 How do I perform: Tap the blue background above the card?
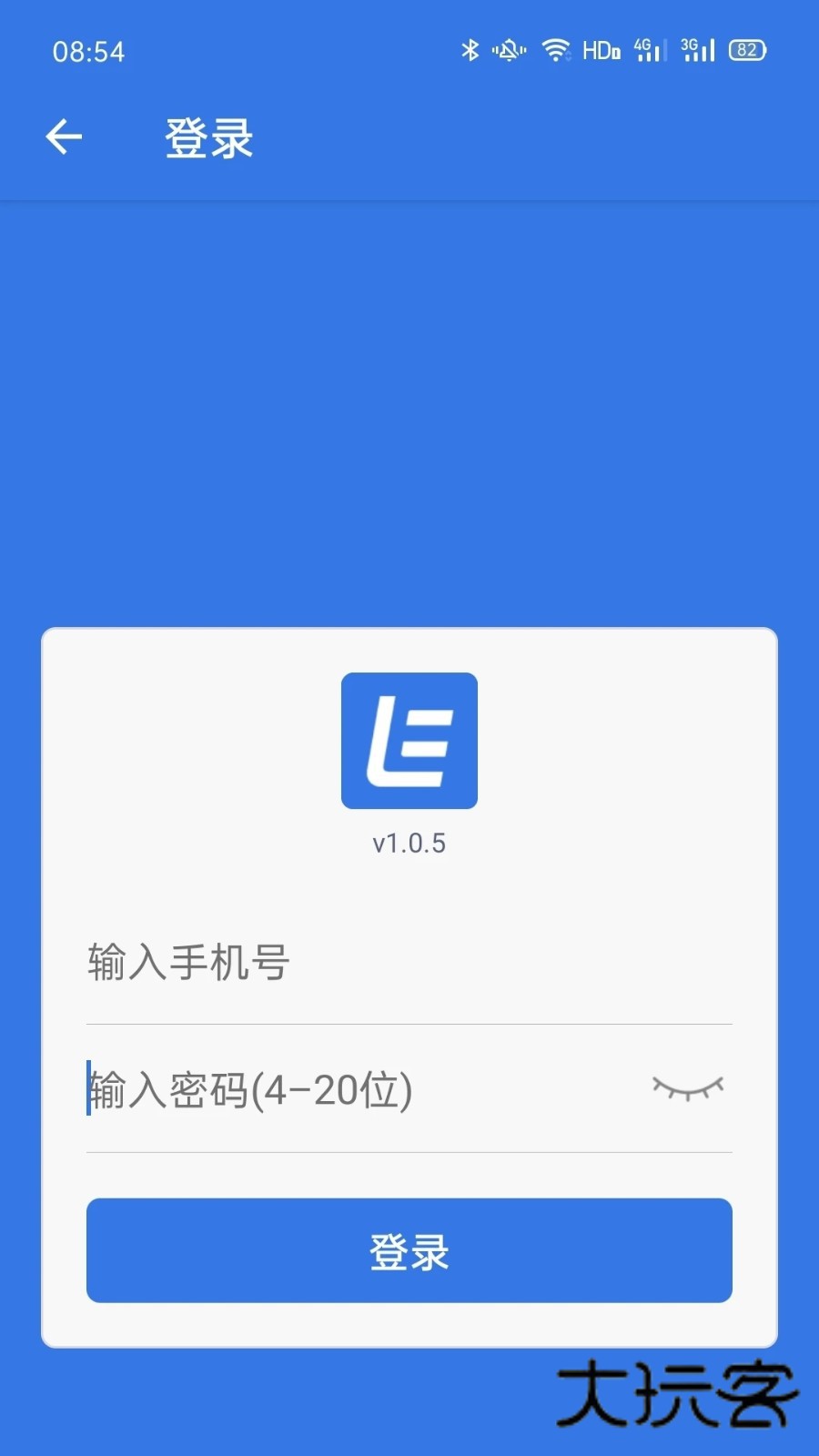(x=409, y=409)
